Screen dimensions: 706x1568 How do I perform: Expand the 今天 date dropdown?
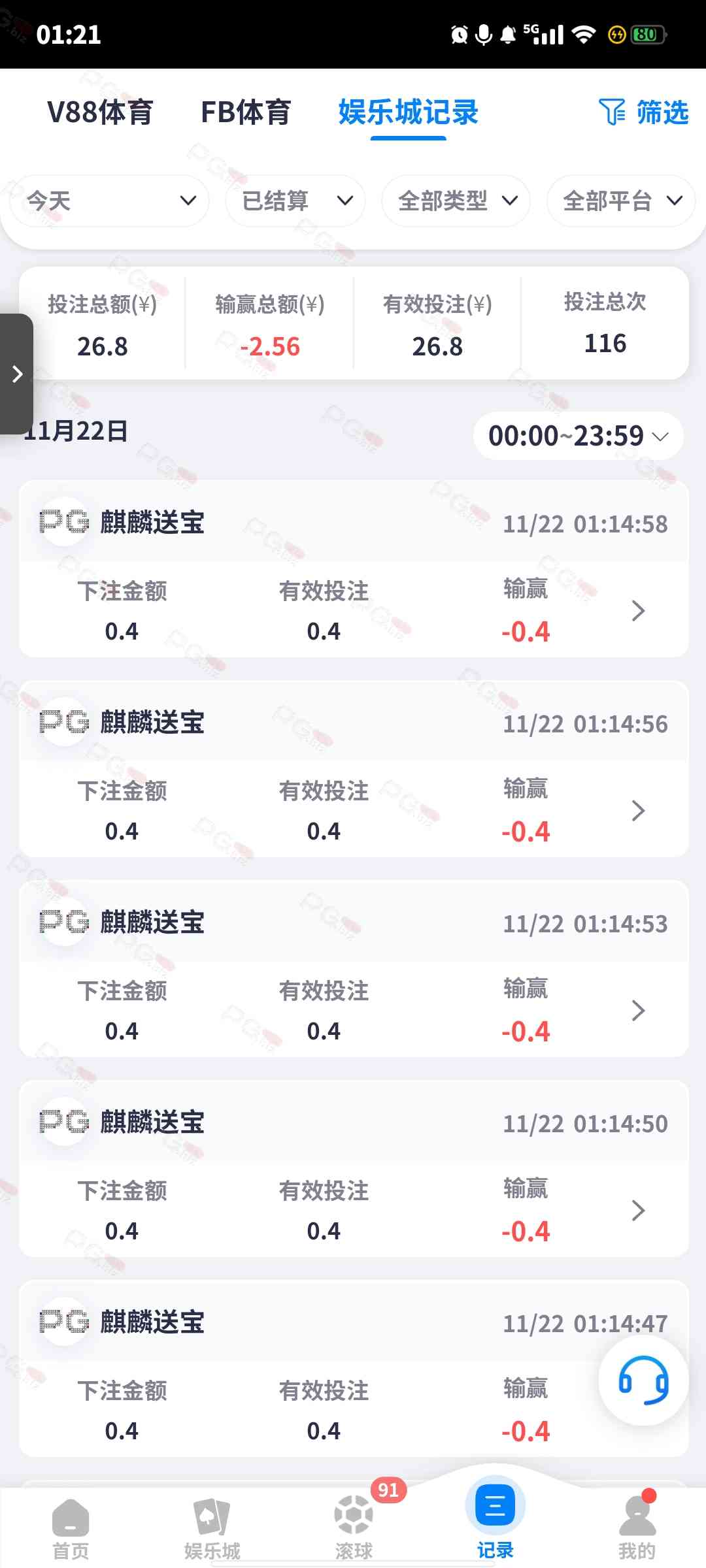pyautogui.click(x=110, y=201)
